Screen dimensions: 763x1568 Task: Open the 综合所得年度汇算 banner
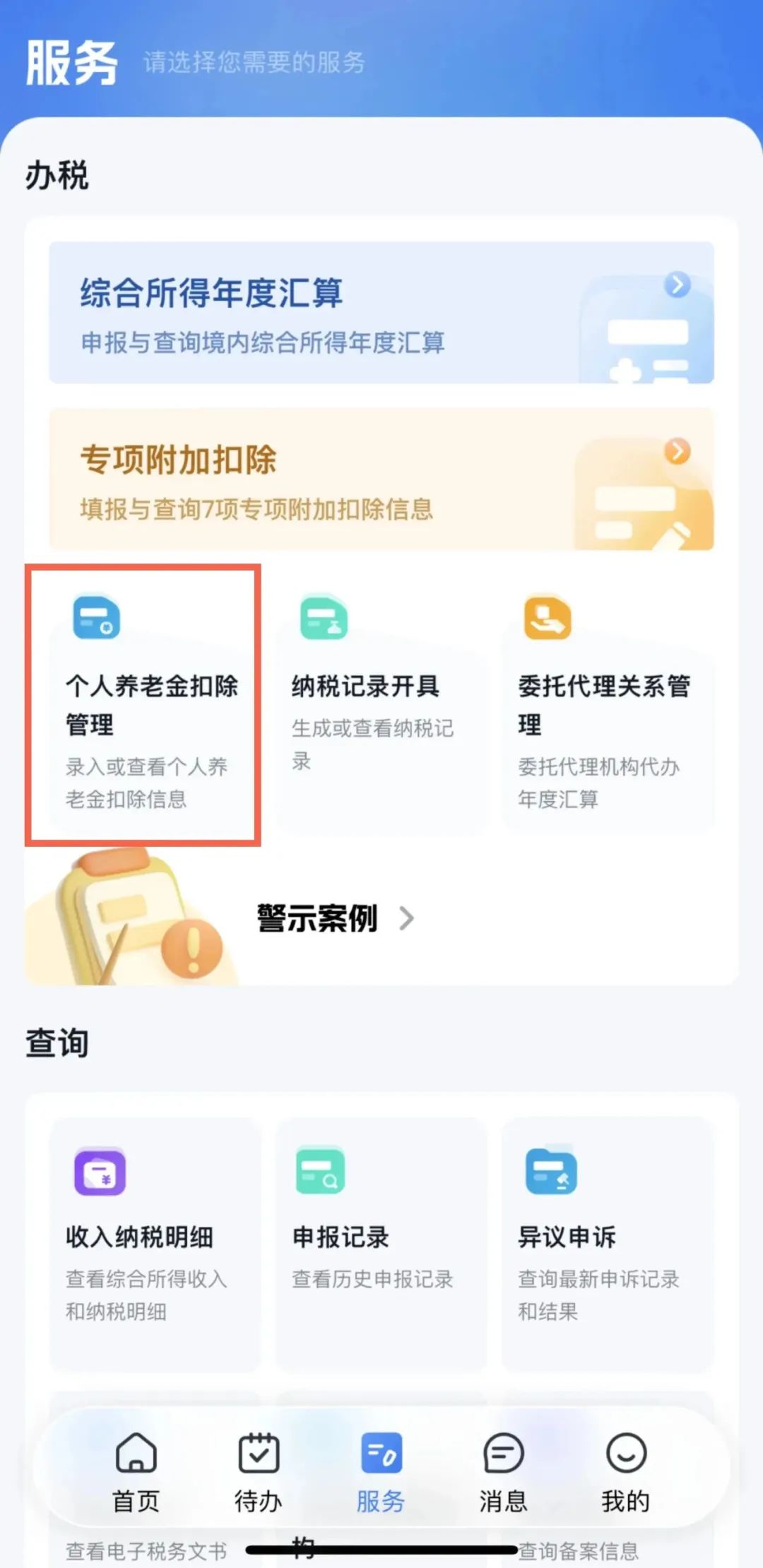coord(381,312)
